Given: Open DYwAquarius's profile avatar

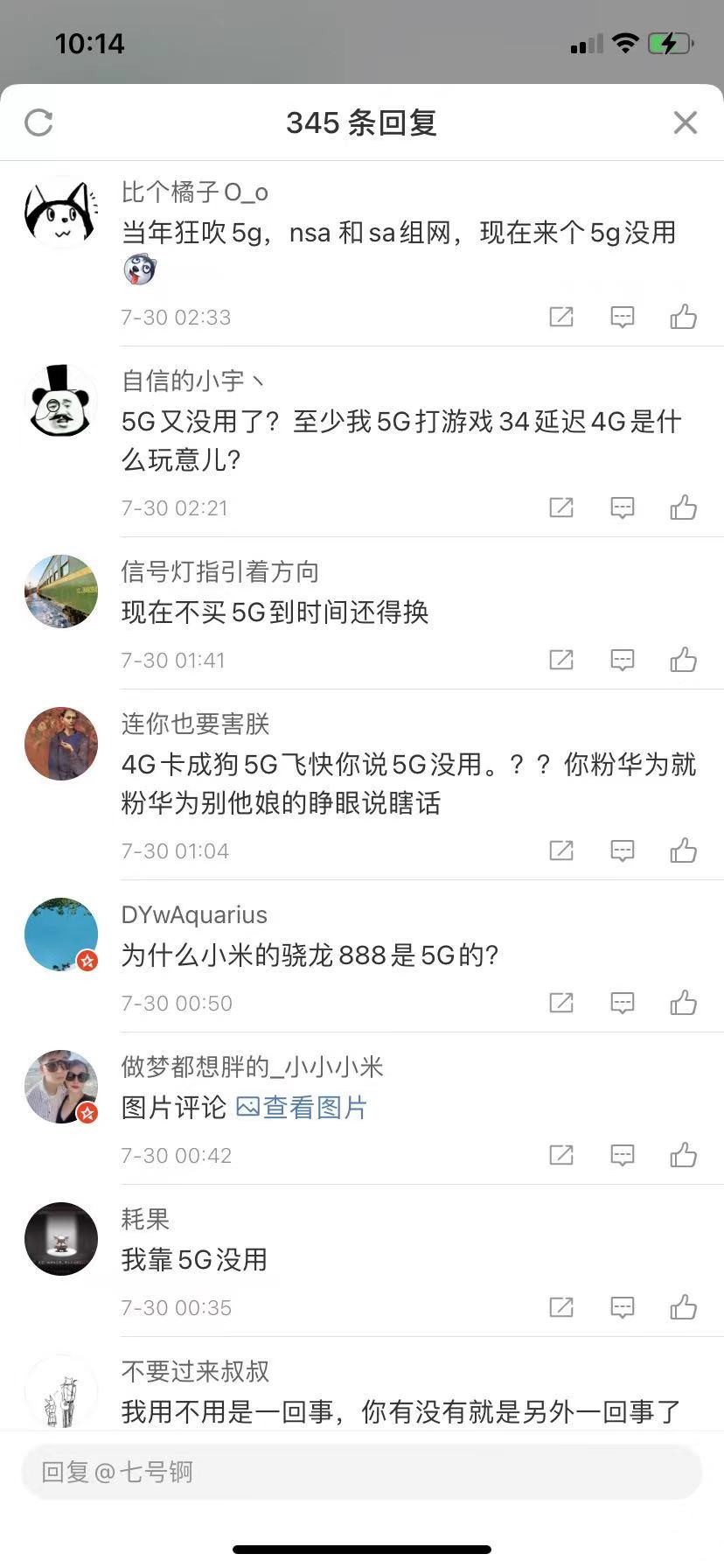Looking at the screenshot, I should [61, 934].
